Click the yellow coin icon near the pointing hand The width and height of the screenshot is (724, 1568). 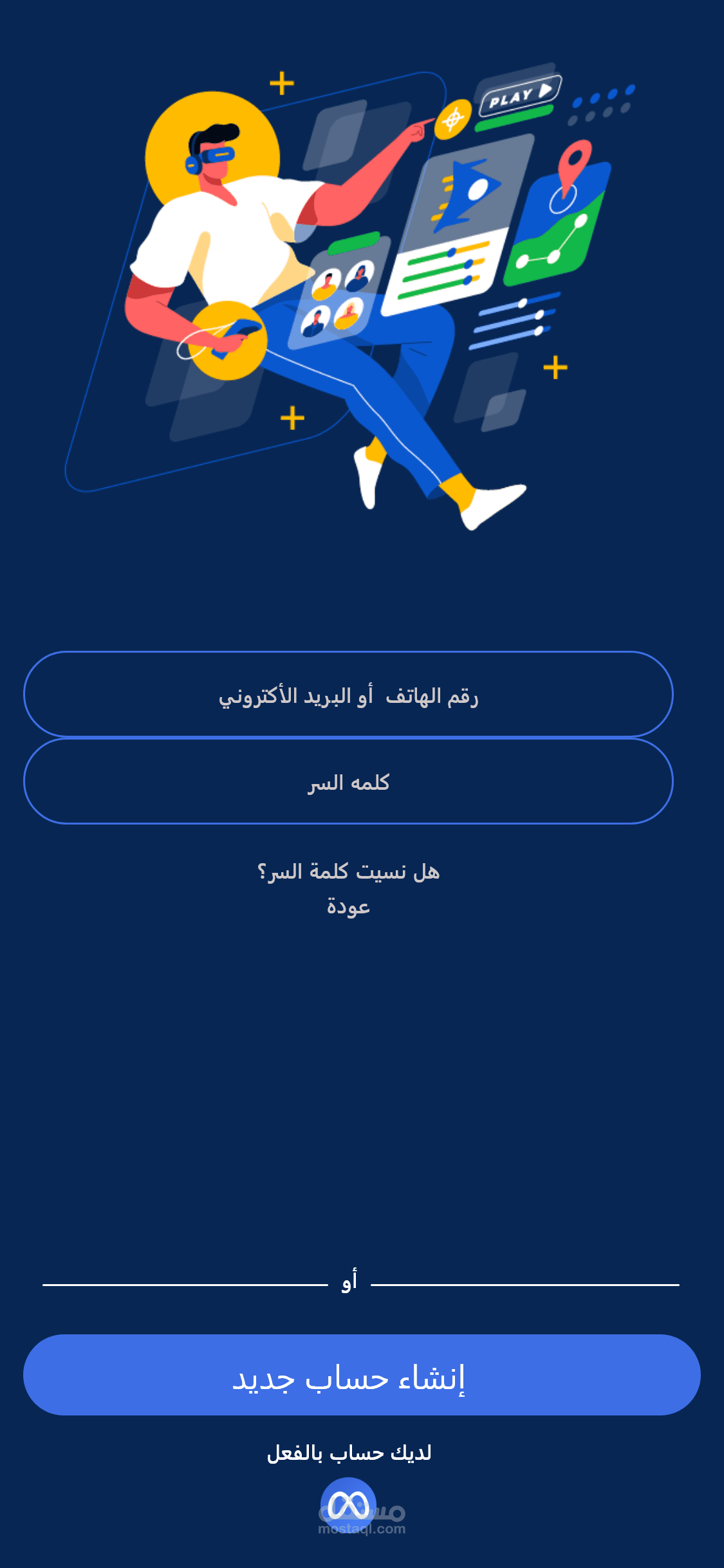(x=454, y=118)
